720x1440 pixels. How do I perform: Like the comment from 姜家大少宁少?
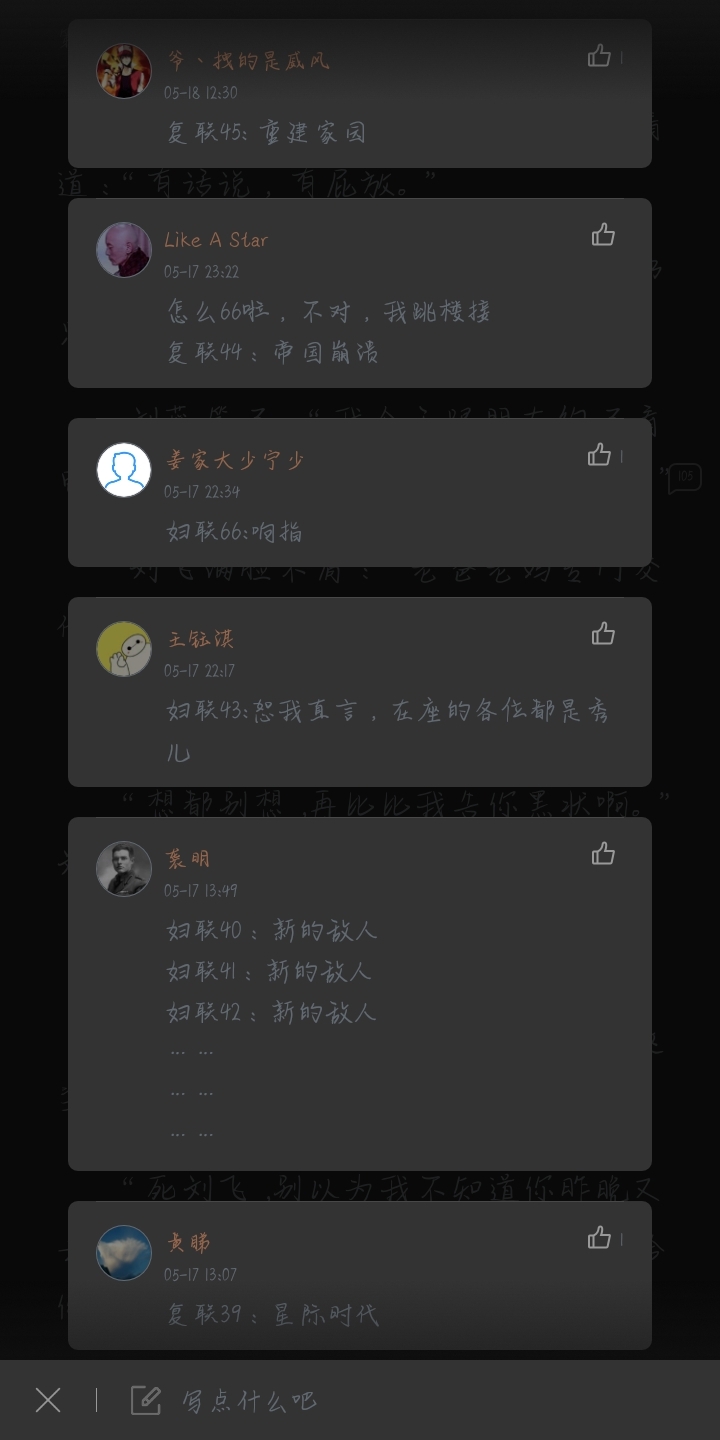coord(600,455)
